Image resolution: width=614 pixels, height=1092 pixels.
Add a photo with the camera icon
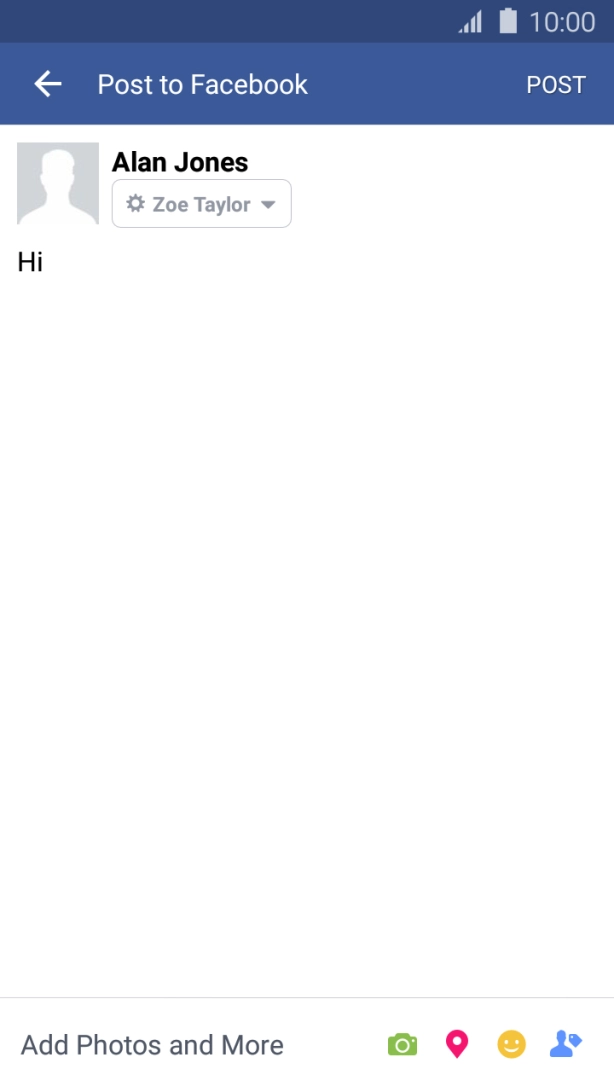point(402,1045)
